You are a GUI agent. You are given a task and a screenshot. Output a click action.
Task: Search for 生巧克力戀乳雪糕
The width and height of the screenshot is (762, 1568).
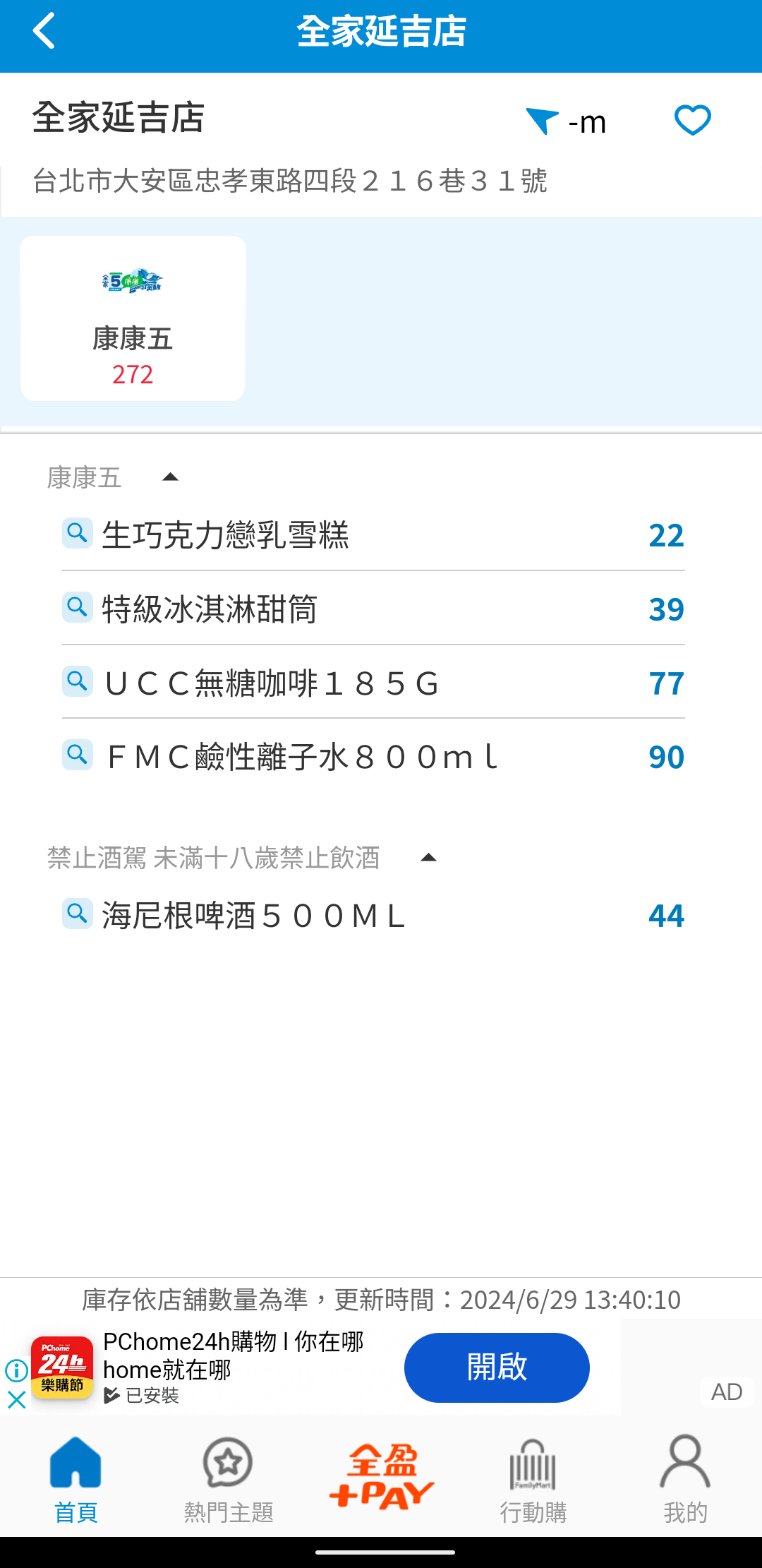pyautogui.click(x=78, y=534)
